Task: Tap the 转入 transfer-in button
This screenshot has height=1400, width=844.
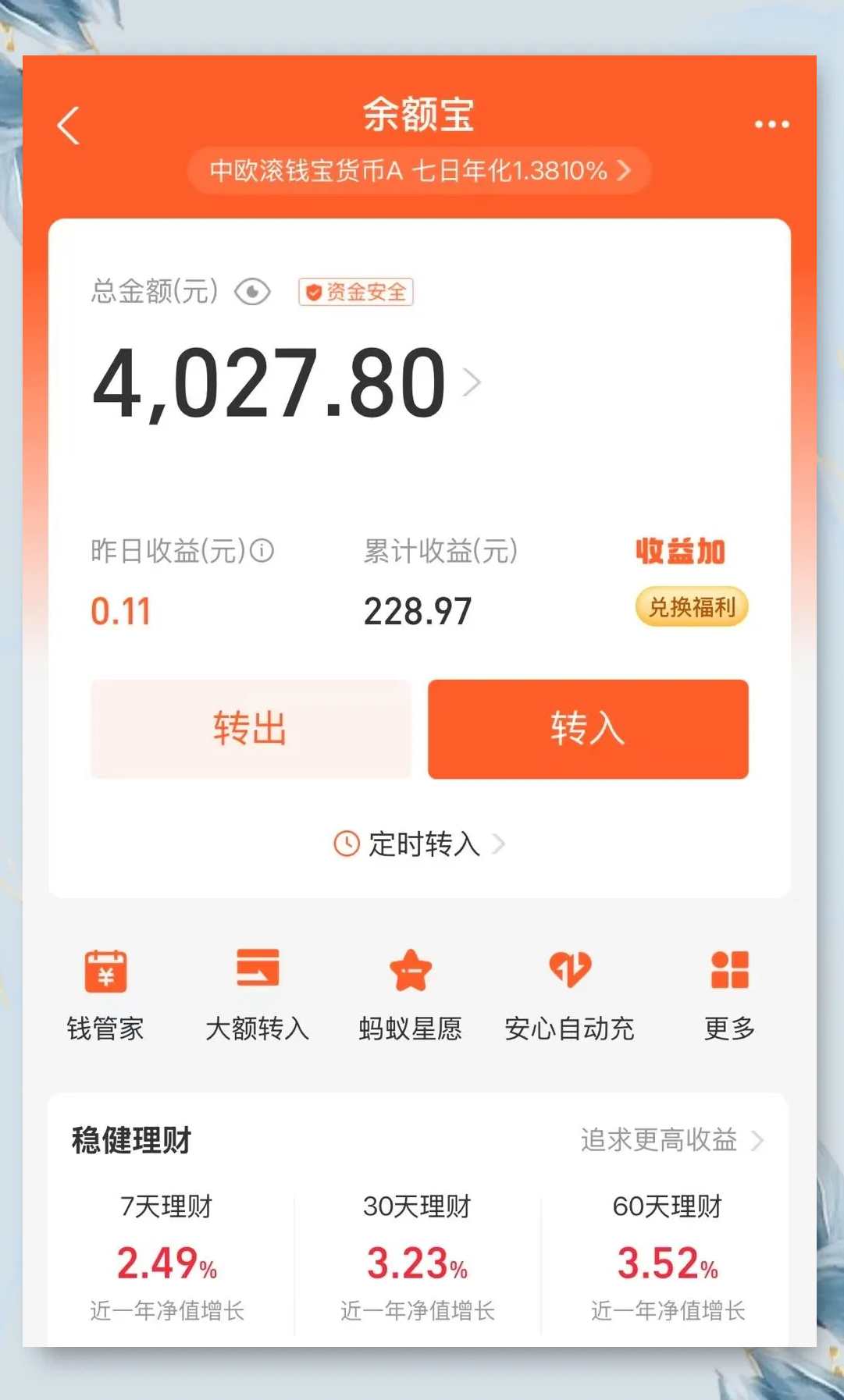Action: click(587, 729)
